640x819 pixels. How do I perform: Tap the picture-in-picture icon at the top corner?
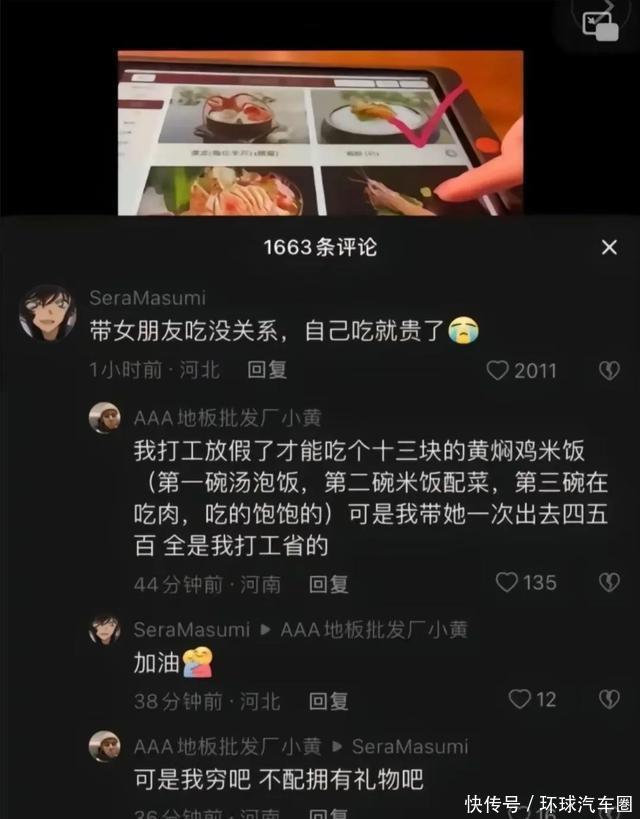tap(600, 22)
